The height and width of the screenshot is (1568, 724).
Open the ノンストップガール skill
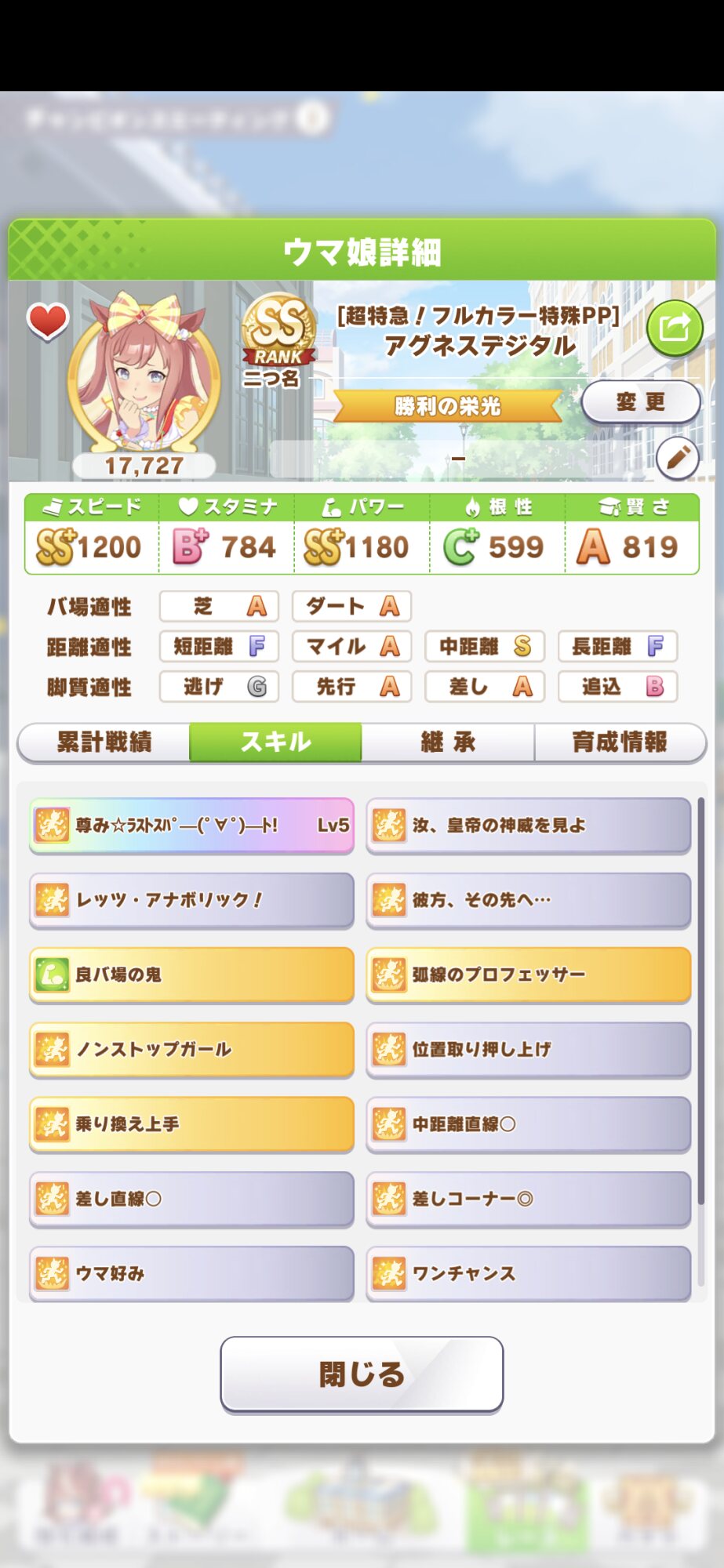191,1049
